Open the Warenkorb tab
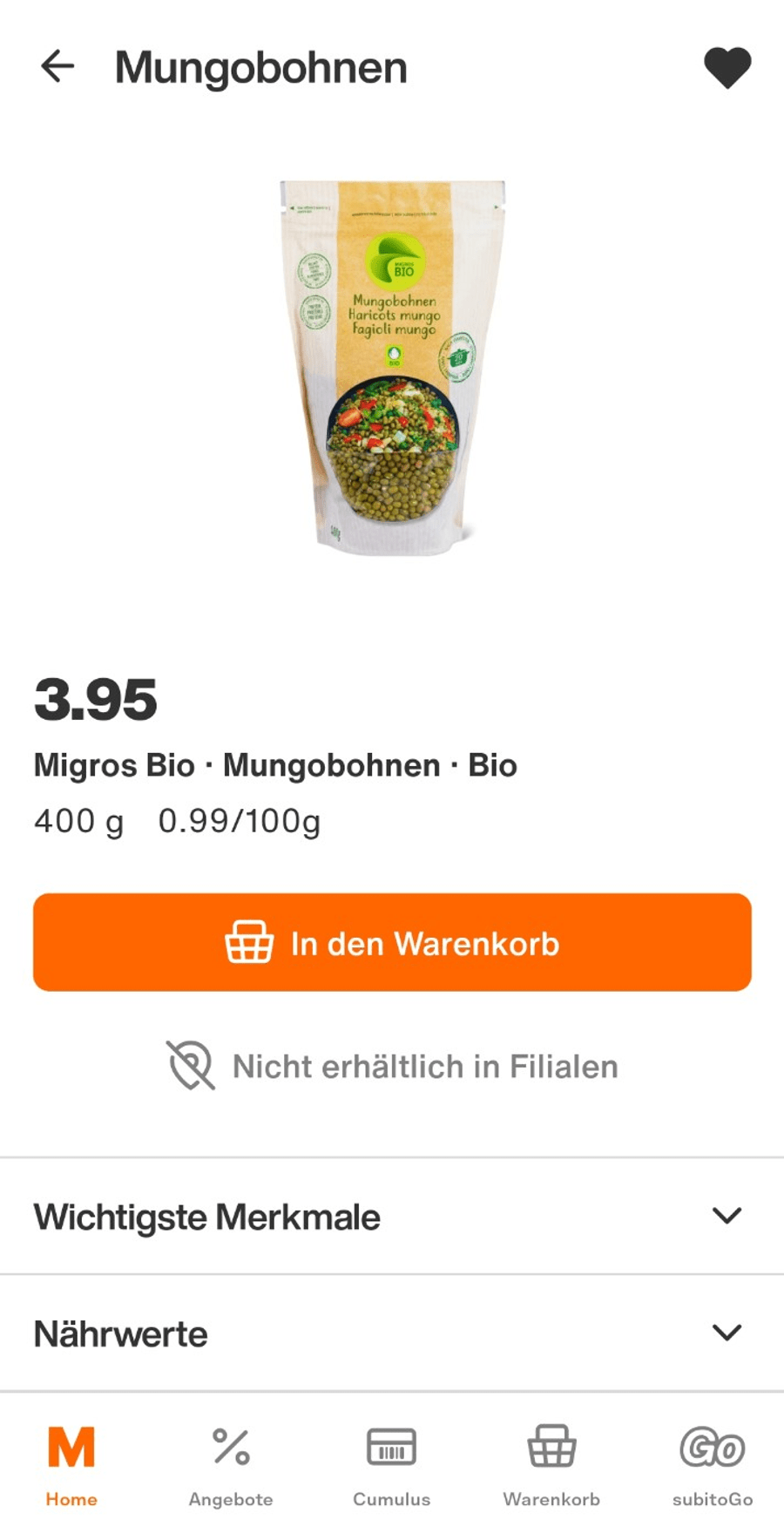The width and height of the screenshot is (784, 1540). point(551,1466)
